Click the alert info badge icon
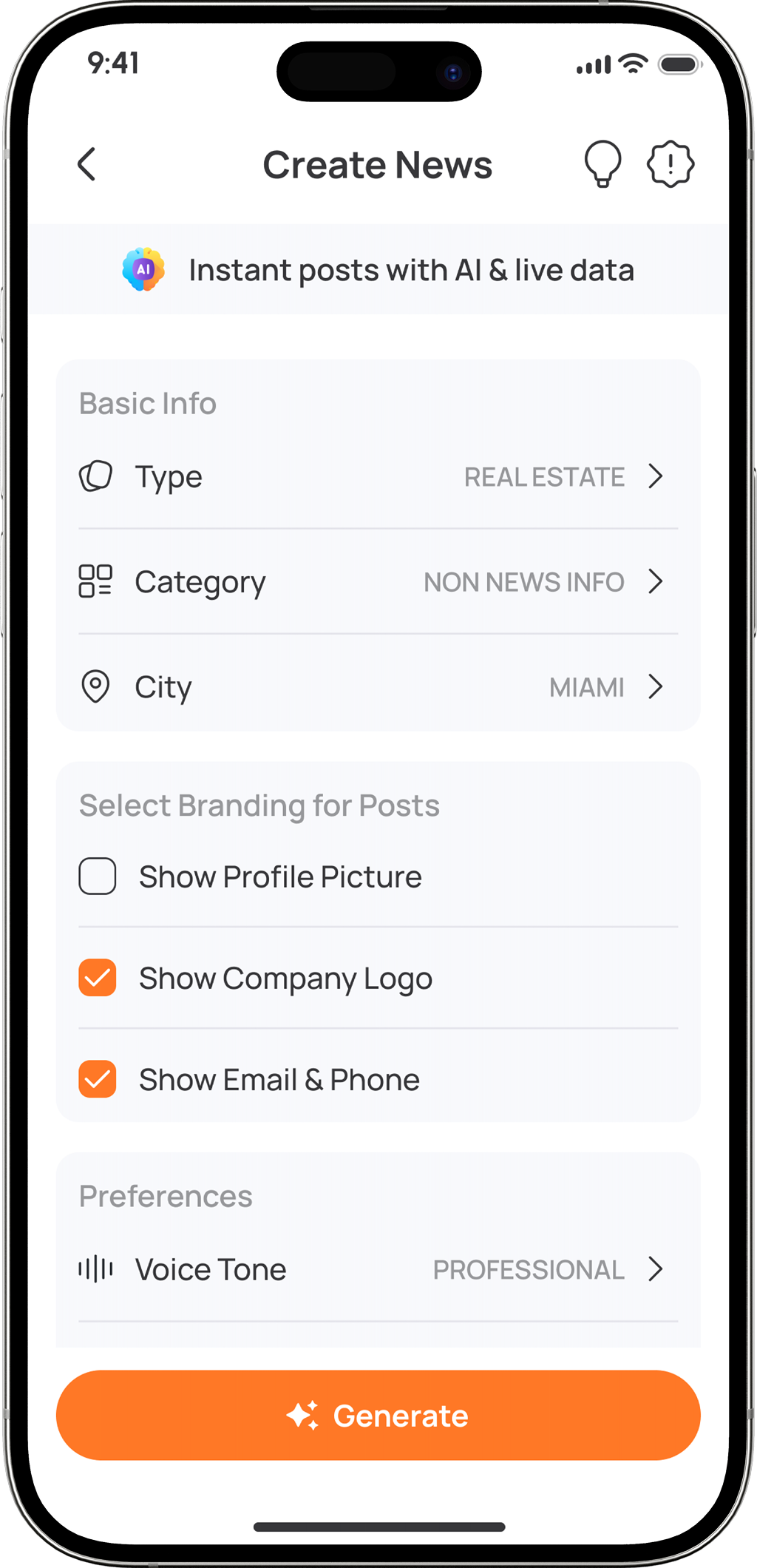The image size is (757, 1568). click(671, 163)
